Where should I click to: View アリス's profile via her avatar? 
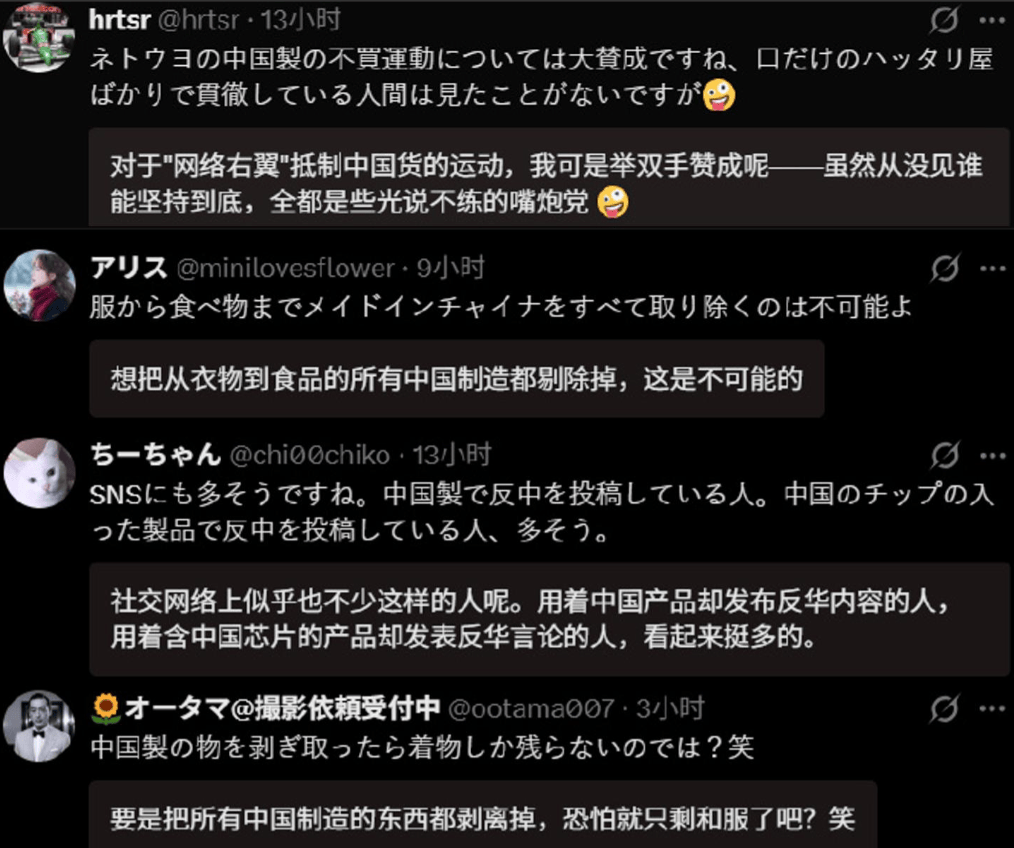(39, 285)
